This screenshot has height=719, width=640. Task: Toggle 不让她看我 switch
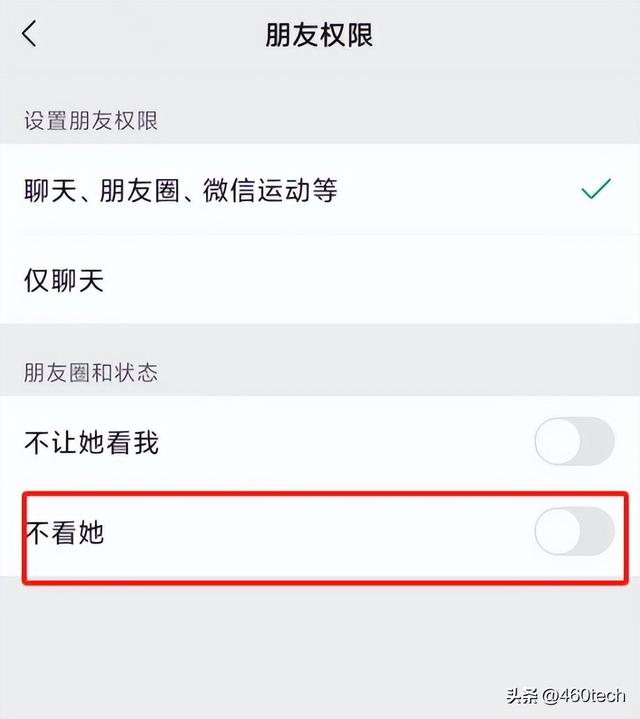click(574, 442)
